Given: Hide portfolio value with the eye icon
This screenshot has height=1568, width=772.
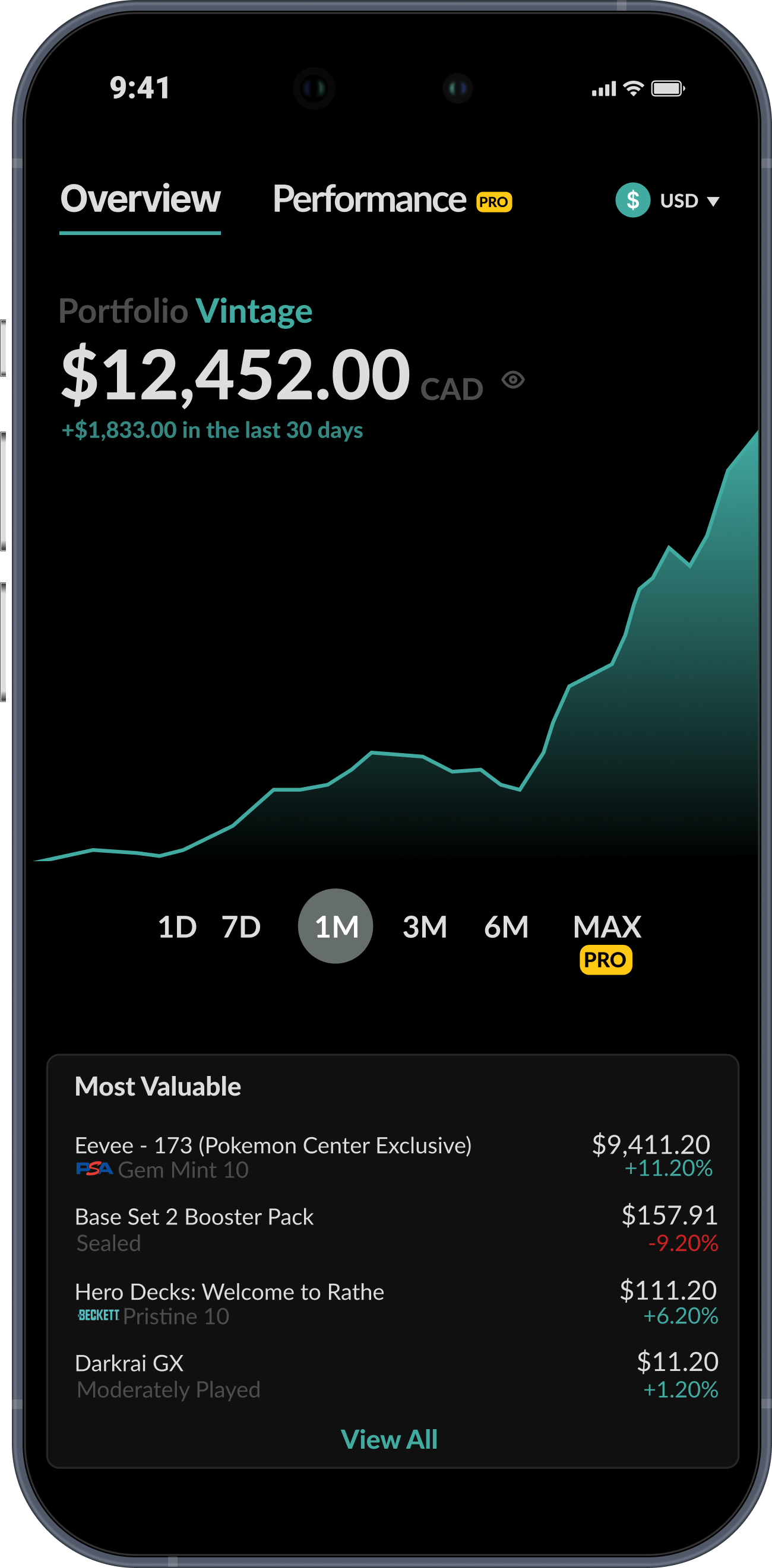Looking at the screenshot, I should tap(512, 380).
